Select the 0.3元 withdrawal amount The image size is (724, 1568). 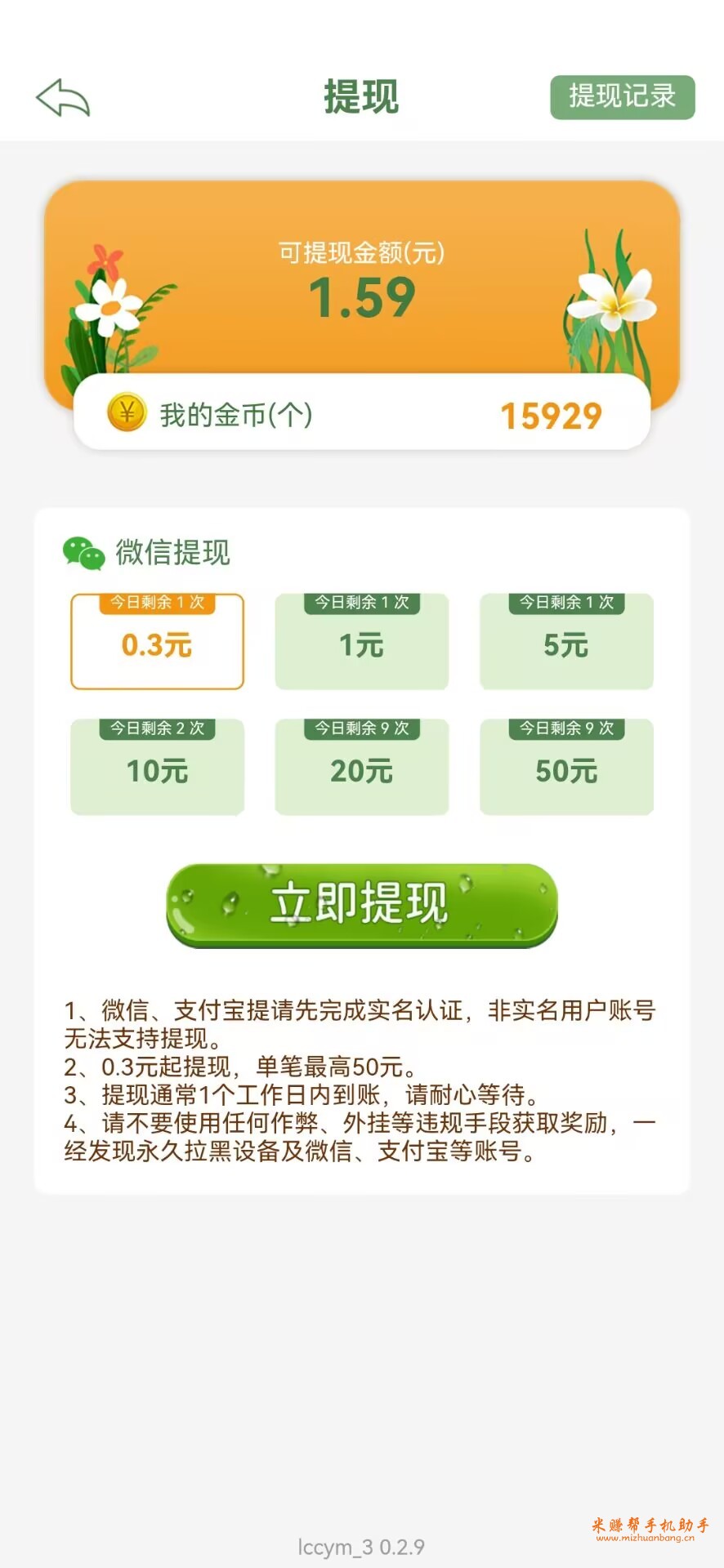point(157,643)
